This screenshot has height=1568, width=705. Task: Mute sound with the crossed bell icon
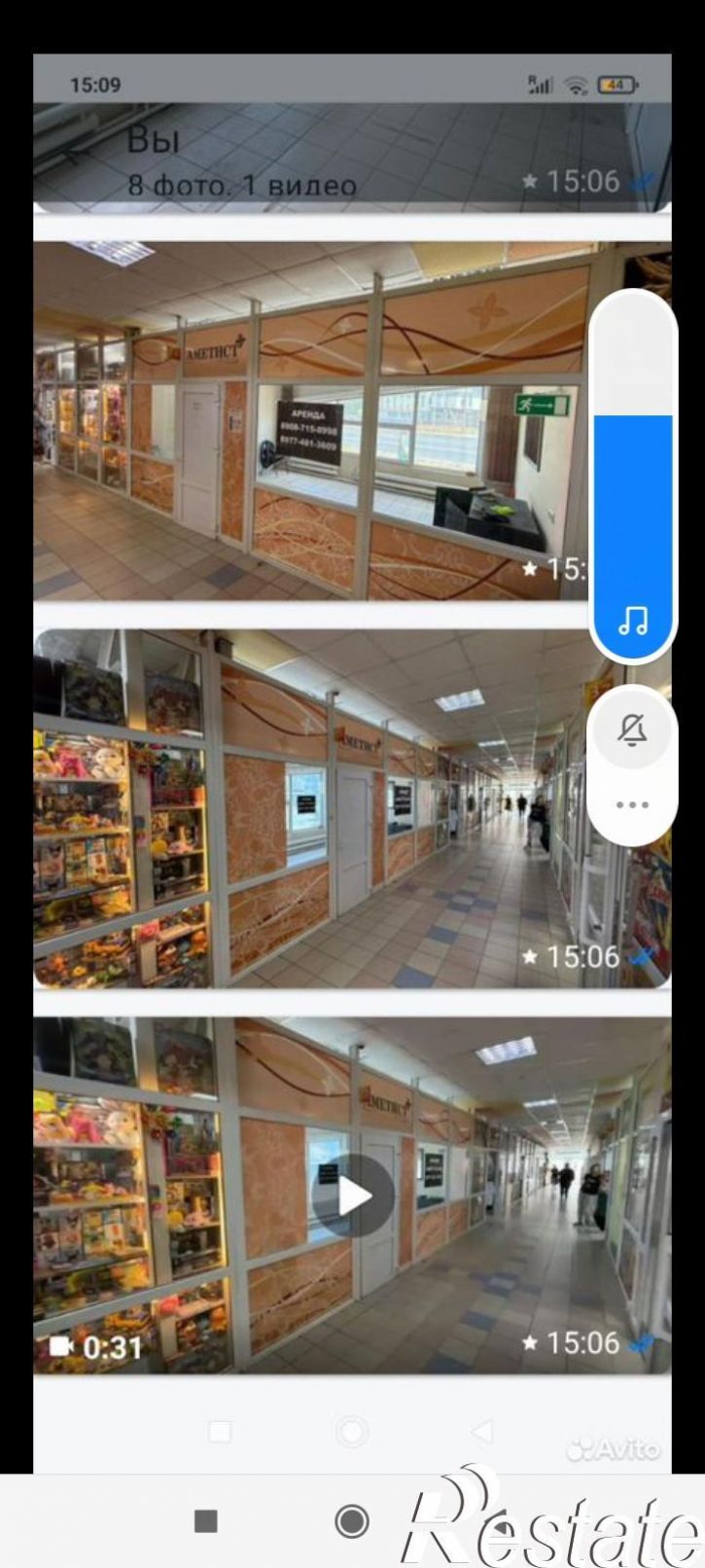pos(633,730)
